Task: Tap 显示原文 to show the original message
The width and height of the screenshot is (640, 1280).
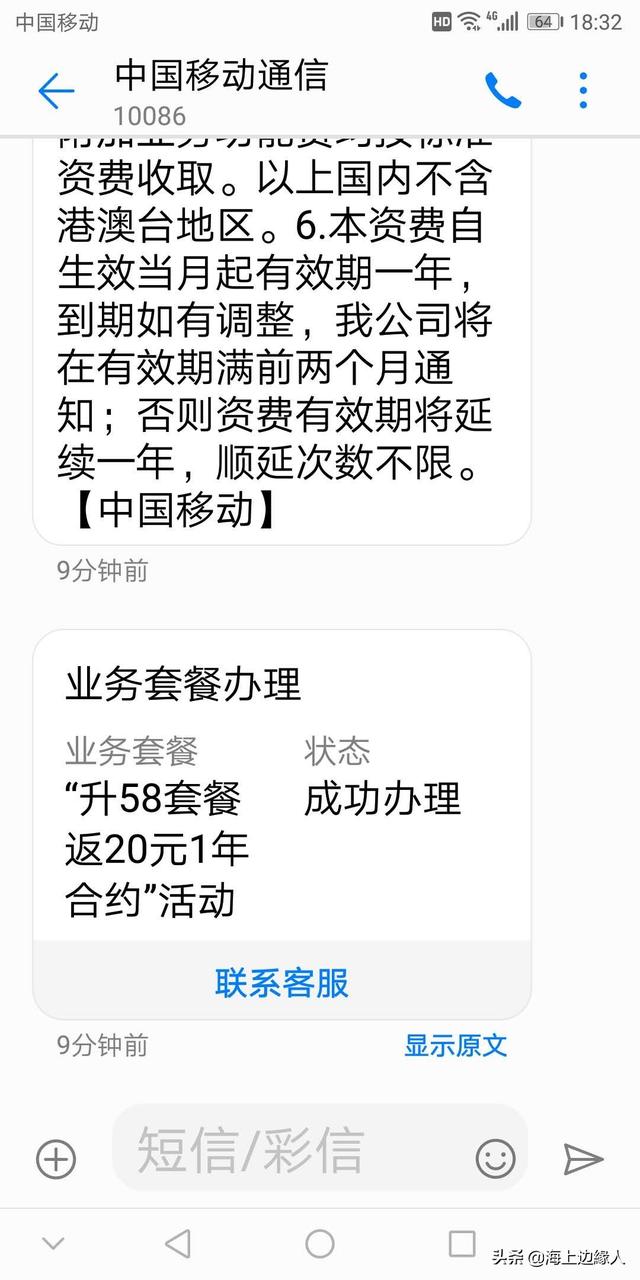Action: (456, 1046)
